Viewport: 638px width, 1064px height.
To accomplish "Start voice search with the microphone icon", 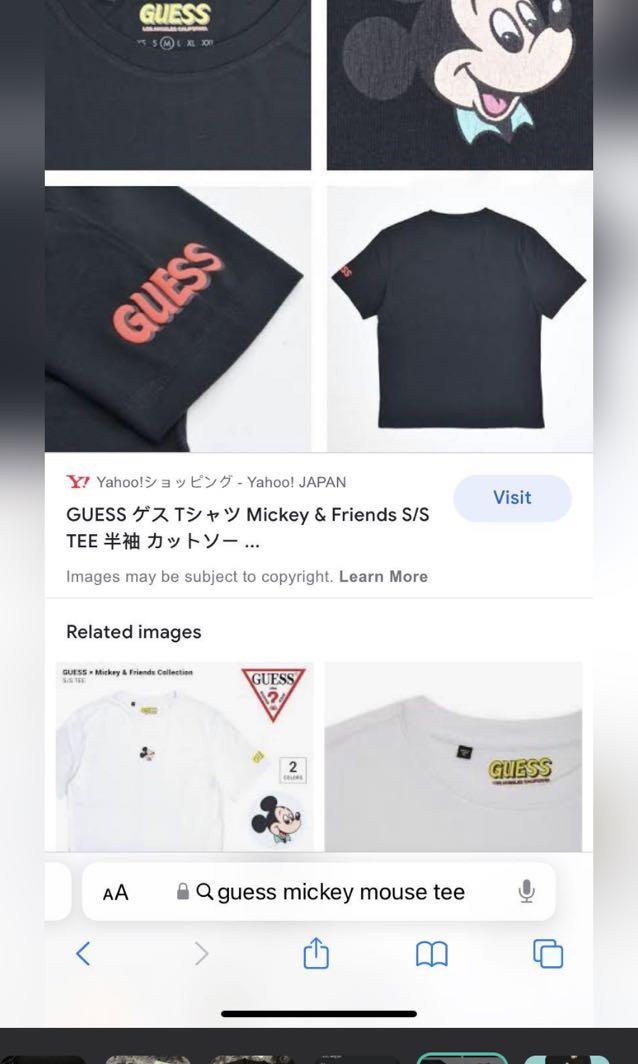I will coord(526,892).
